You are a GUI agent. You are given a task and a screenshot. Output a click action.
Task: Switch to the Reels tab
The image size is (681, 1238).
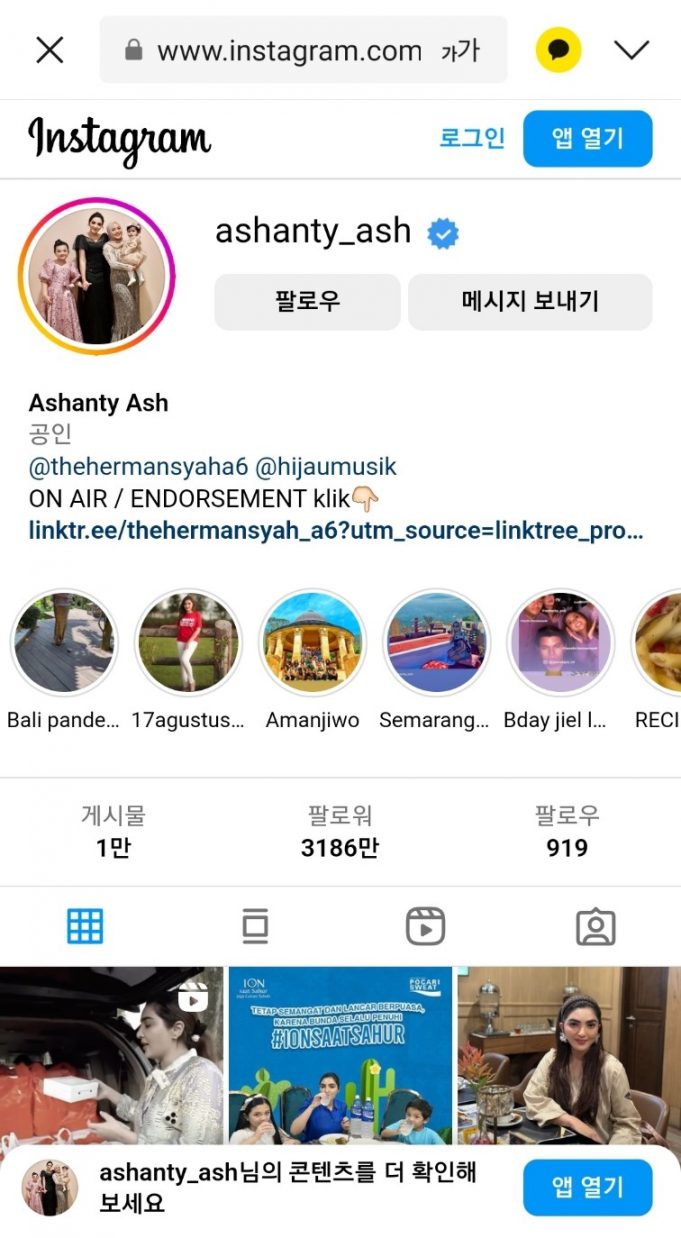pos(425,927)
